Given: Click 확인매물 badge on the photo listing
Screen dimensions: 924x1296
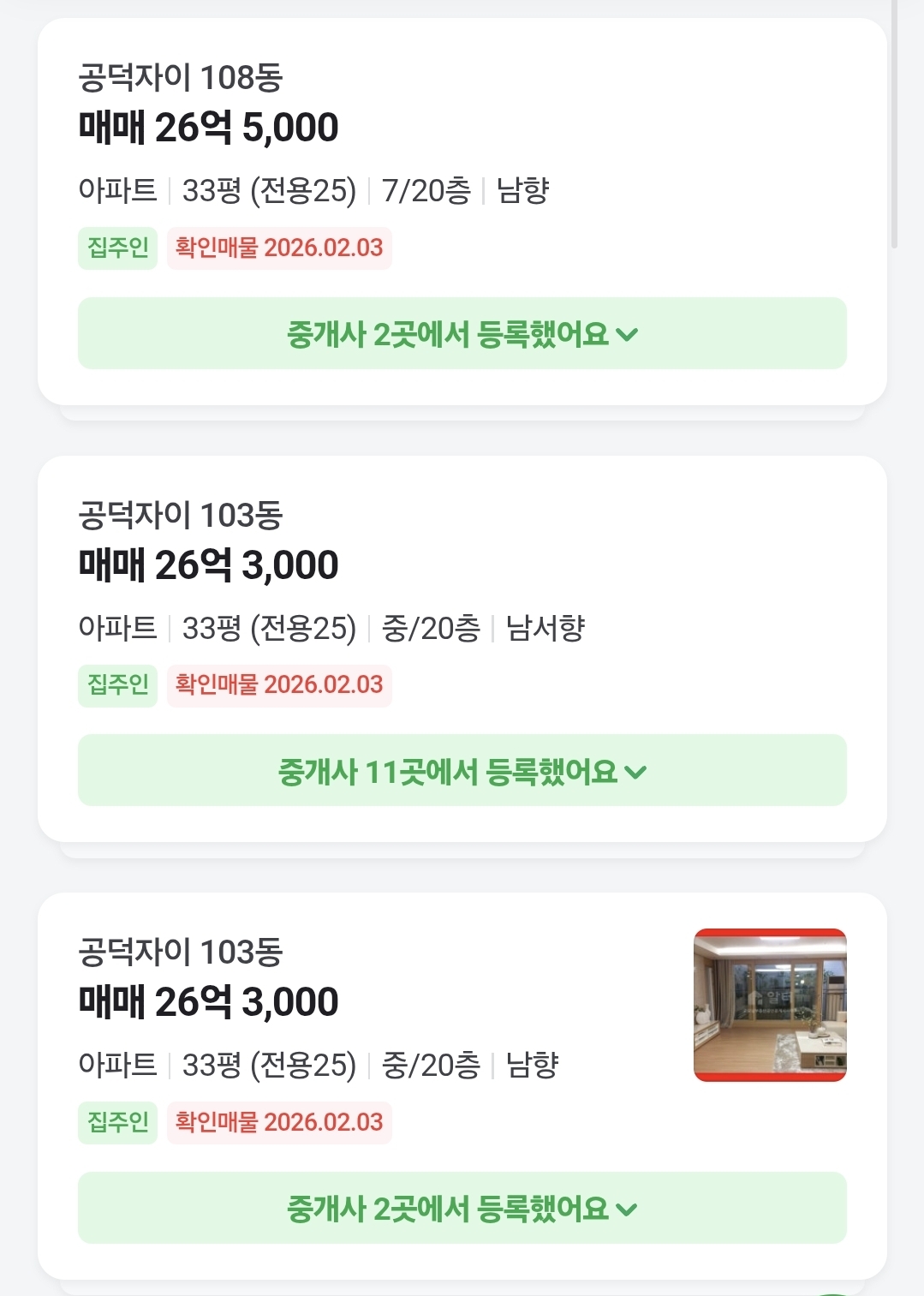Looking at the screenshot, I should 280,1122.
